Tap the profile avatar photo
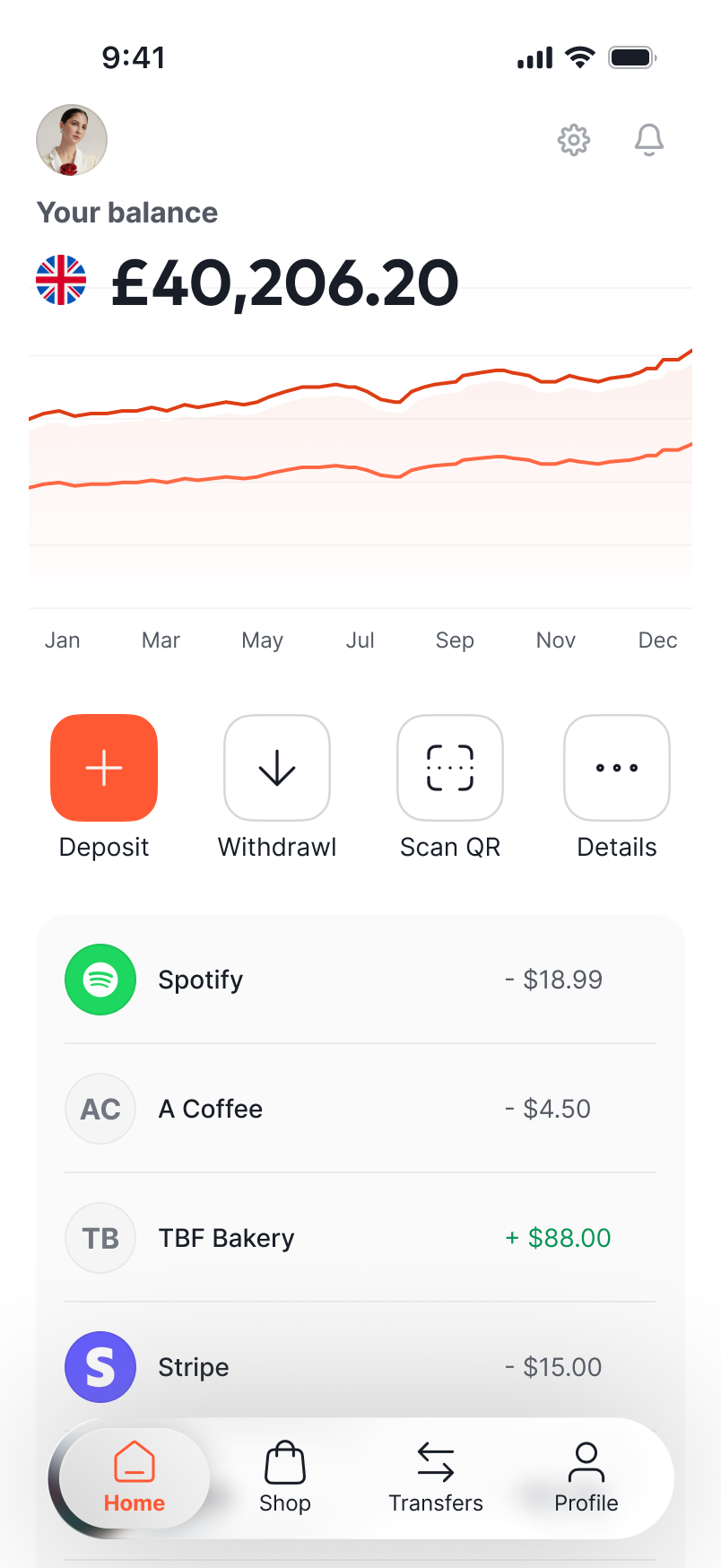The height and width of the screenshot is (1568, 721). [72, 140]
